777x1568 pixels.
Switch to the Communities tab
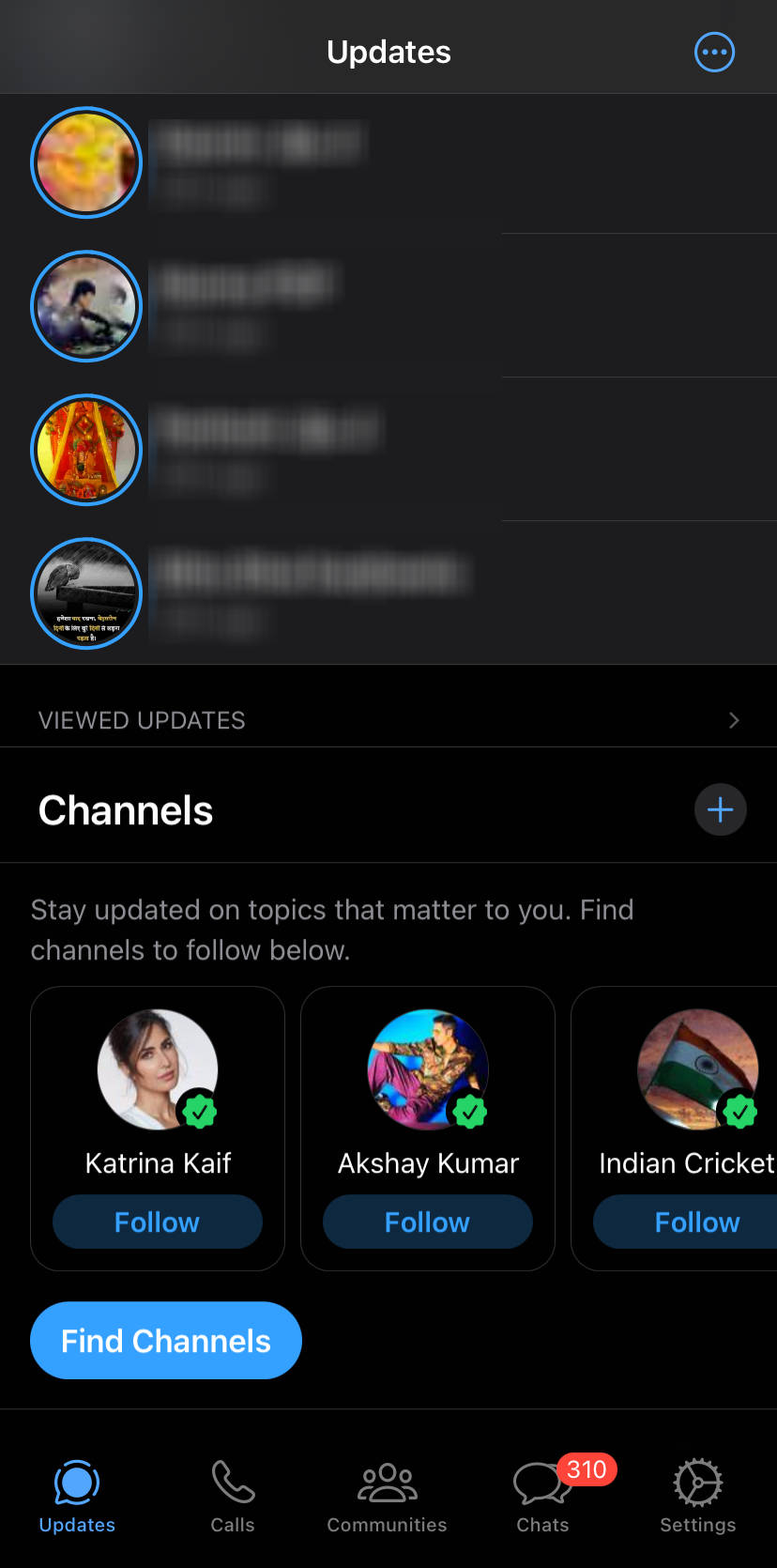point(387,1497)
